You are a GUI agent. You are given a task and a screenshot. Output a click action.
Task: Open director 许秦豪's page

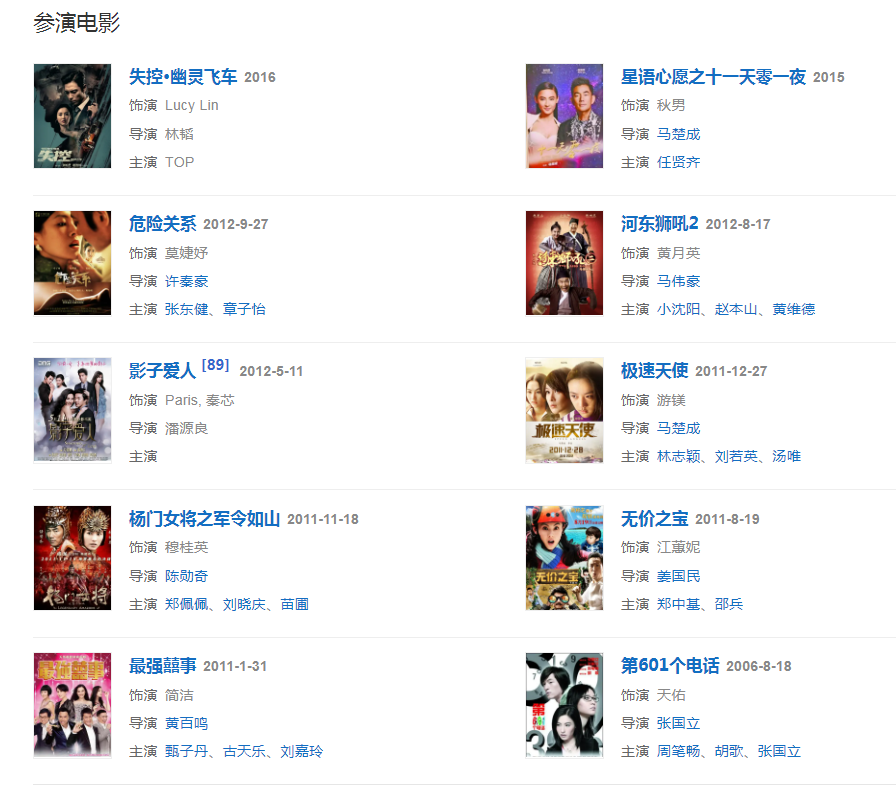click(186, 281)
